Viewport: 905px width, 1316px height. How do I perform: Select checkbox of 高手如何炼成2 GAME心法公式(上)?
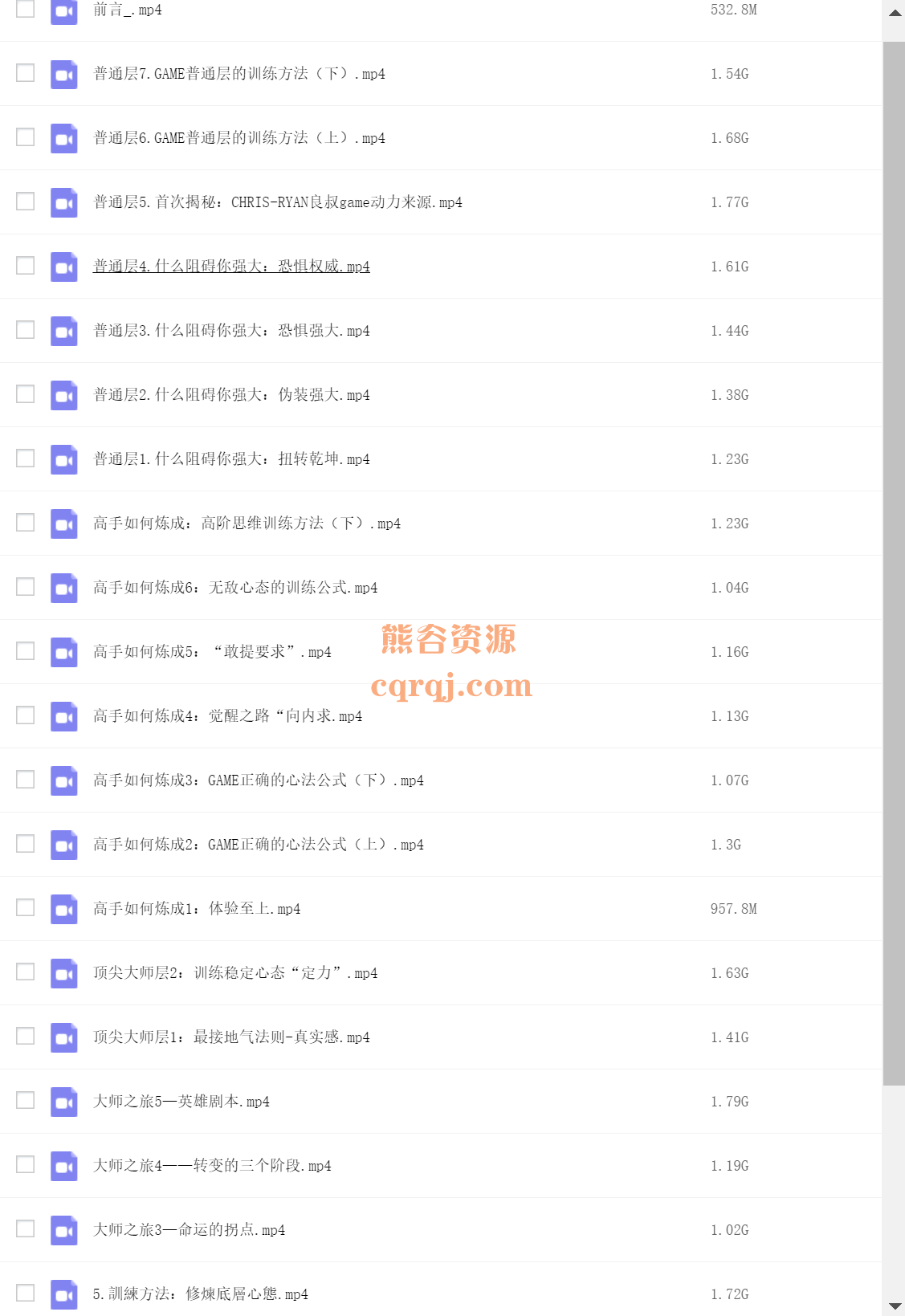point(26,844)
